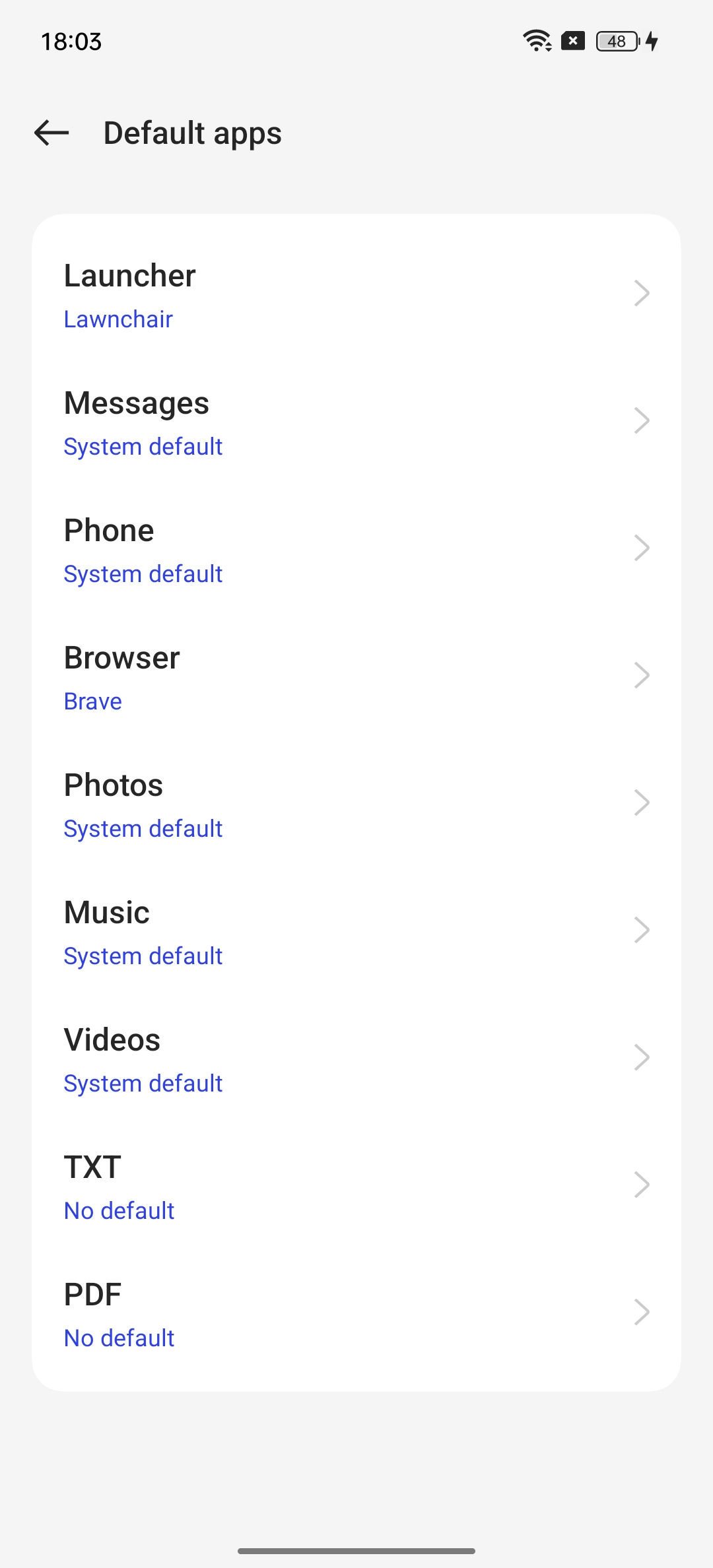Viewport: 713px width, 1568px height.
Task: Select the Phone default app row
Action: click(356, 548)
